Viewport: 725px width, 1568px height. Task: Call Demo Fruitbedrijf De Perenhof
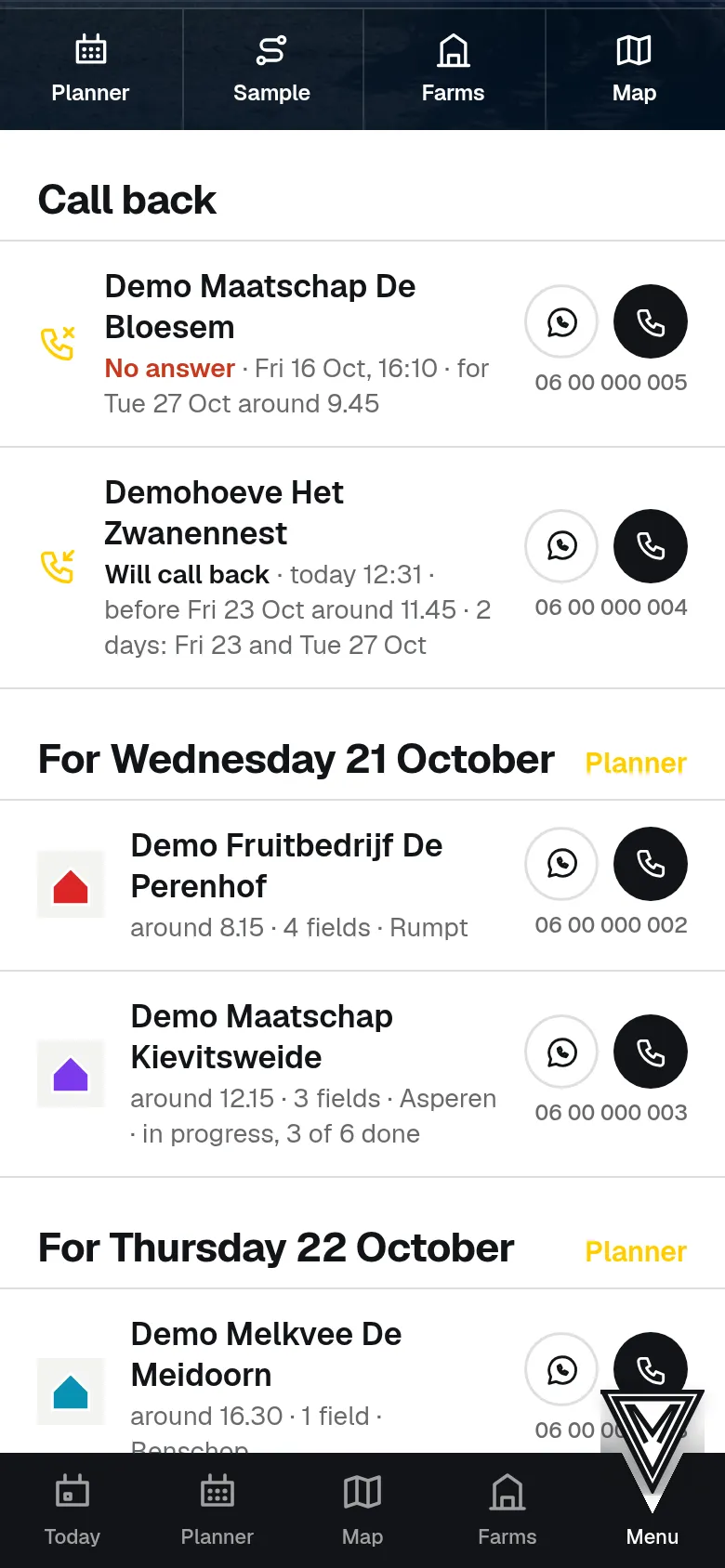pyautogui.click(x=651, y=864)
